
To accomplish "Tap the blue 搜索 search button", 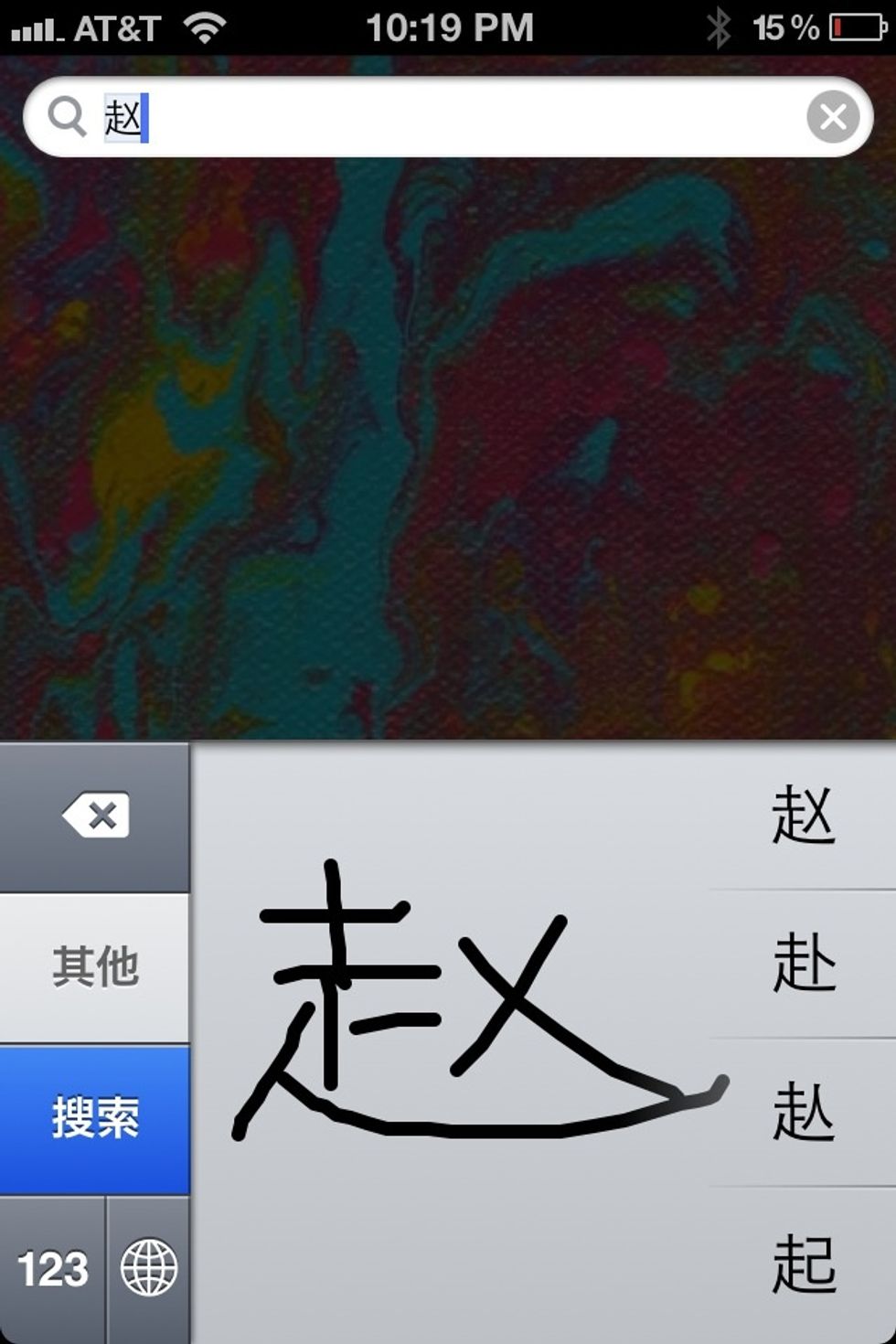I will pyautogui.click(x=95, y=1119).
